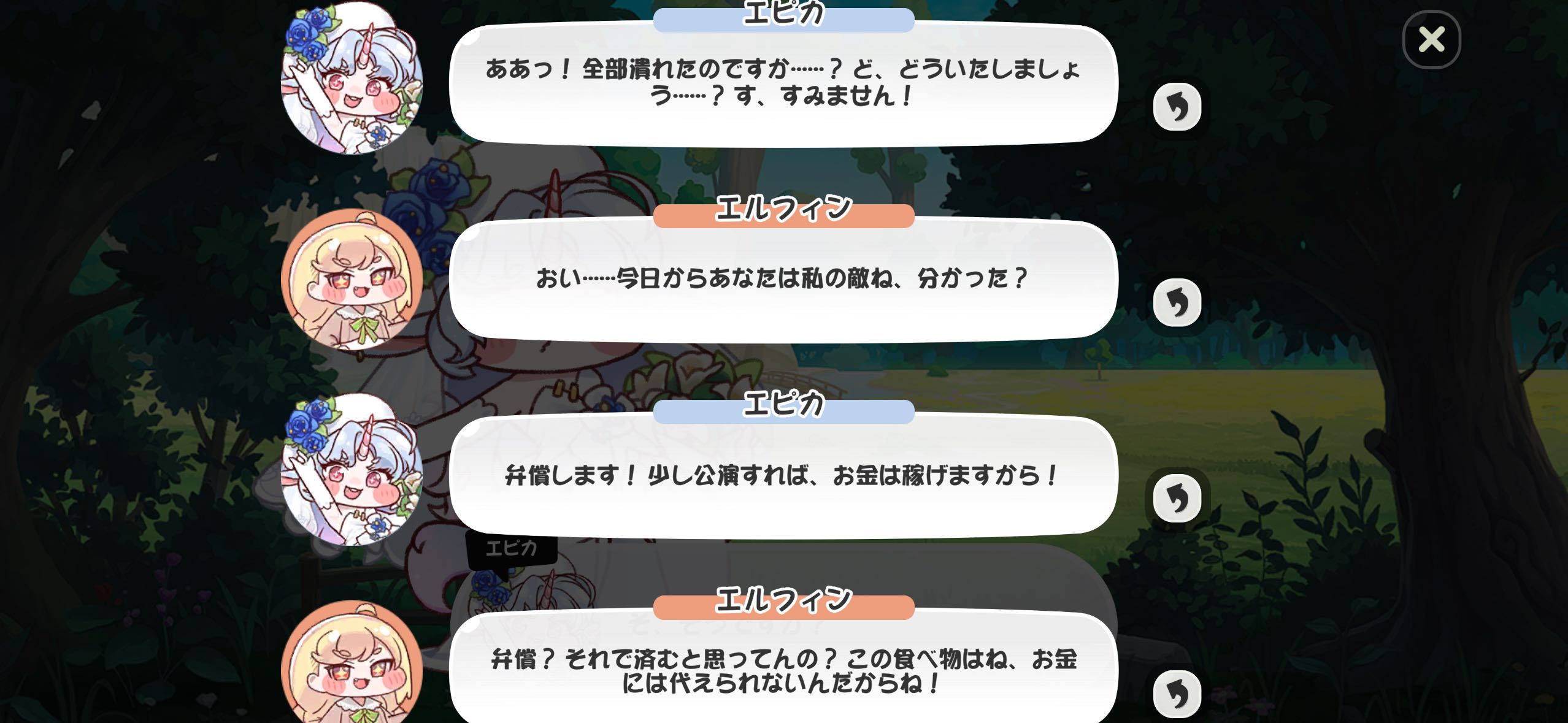Replay Elfin's line おい……今日からあなたは私の敵ね

[x=1177, y=303]
